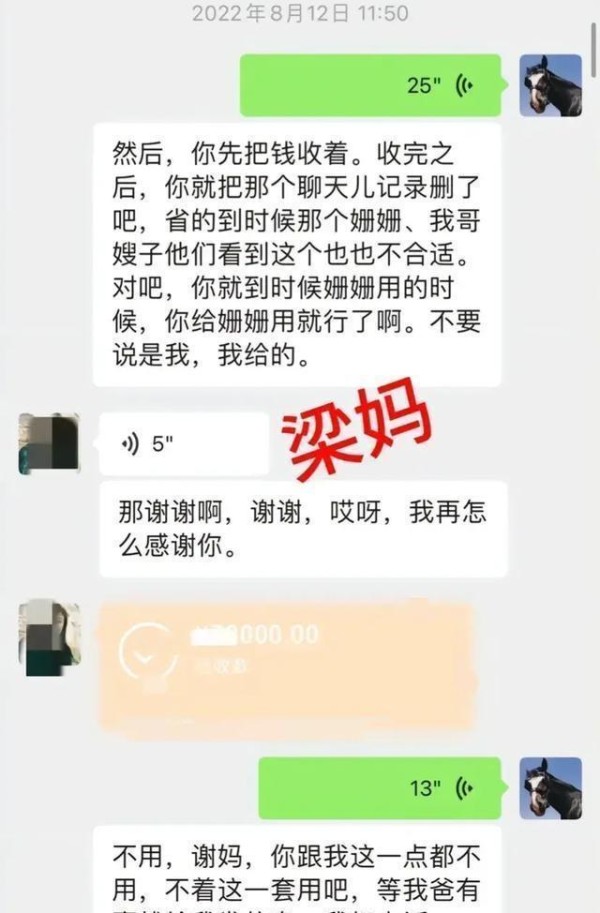Open the horse avatar beside the 13" message
The image size is (600, 913).
[550, 788]
